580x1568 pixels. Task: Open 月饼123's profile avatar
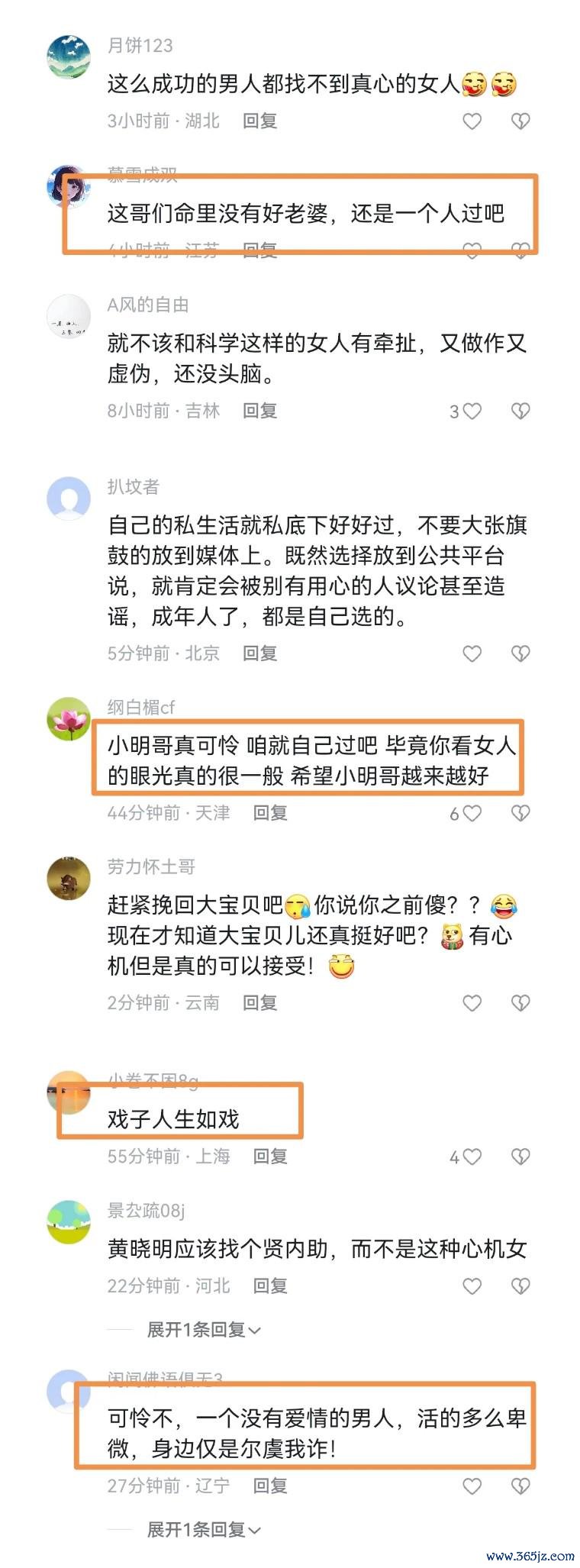click(69, 56)
